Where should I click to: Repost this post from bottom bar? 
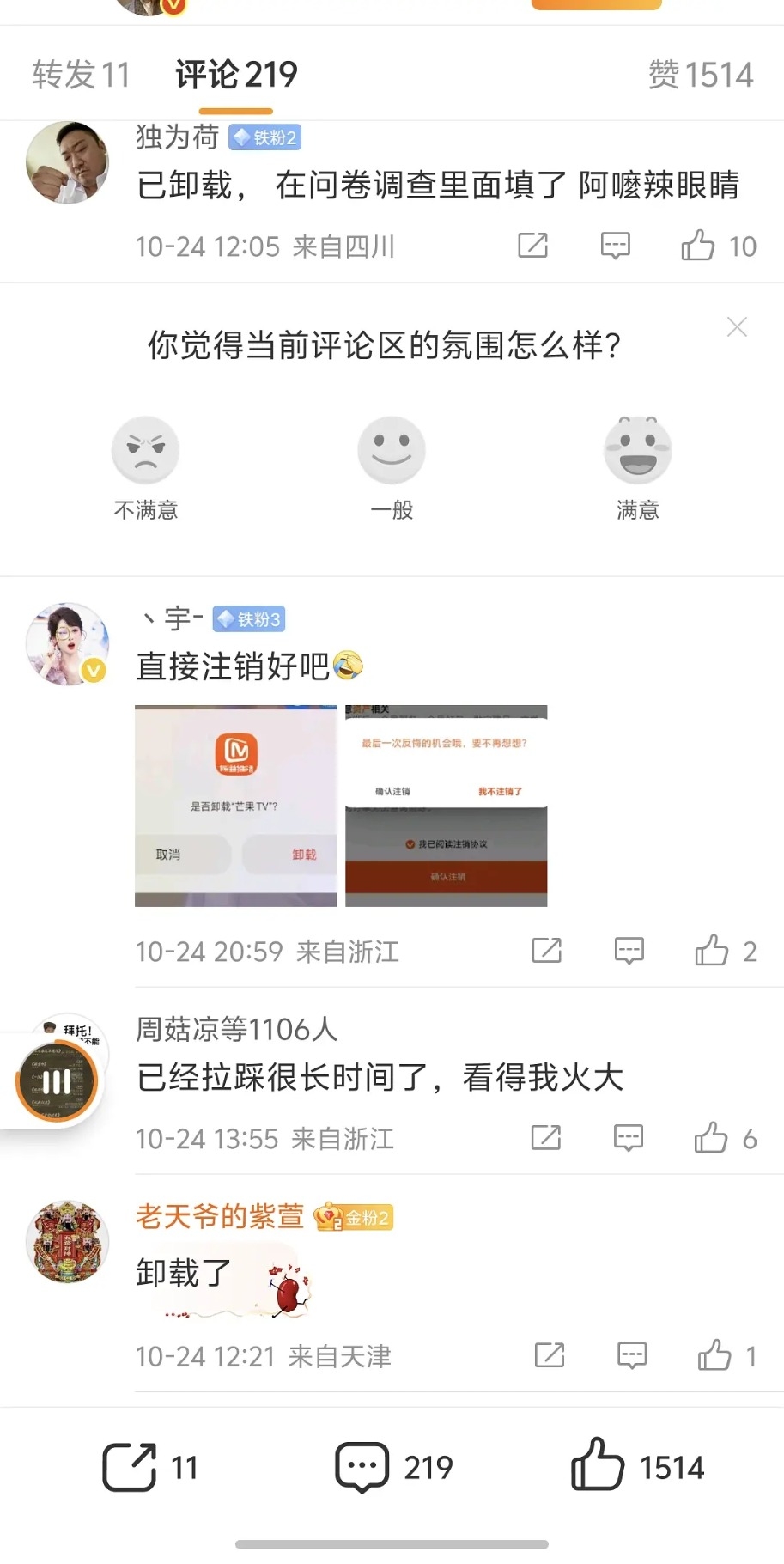coord(130,1467)
